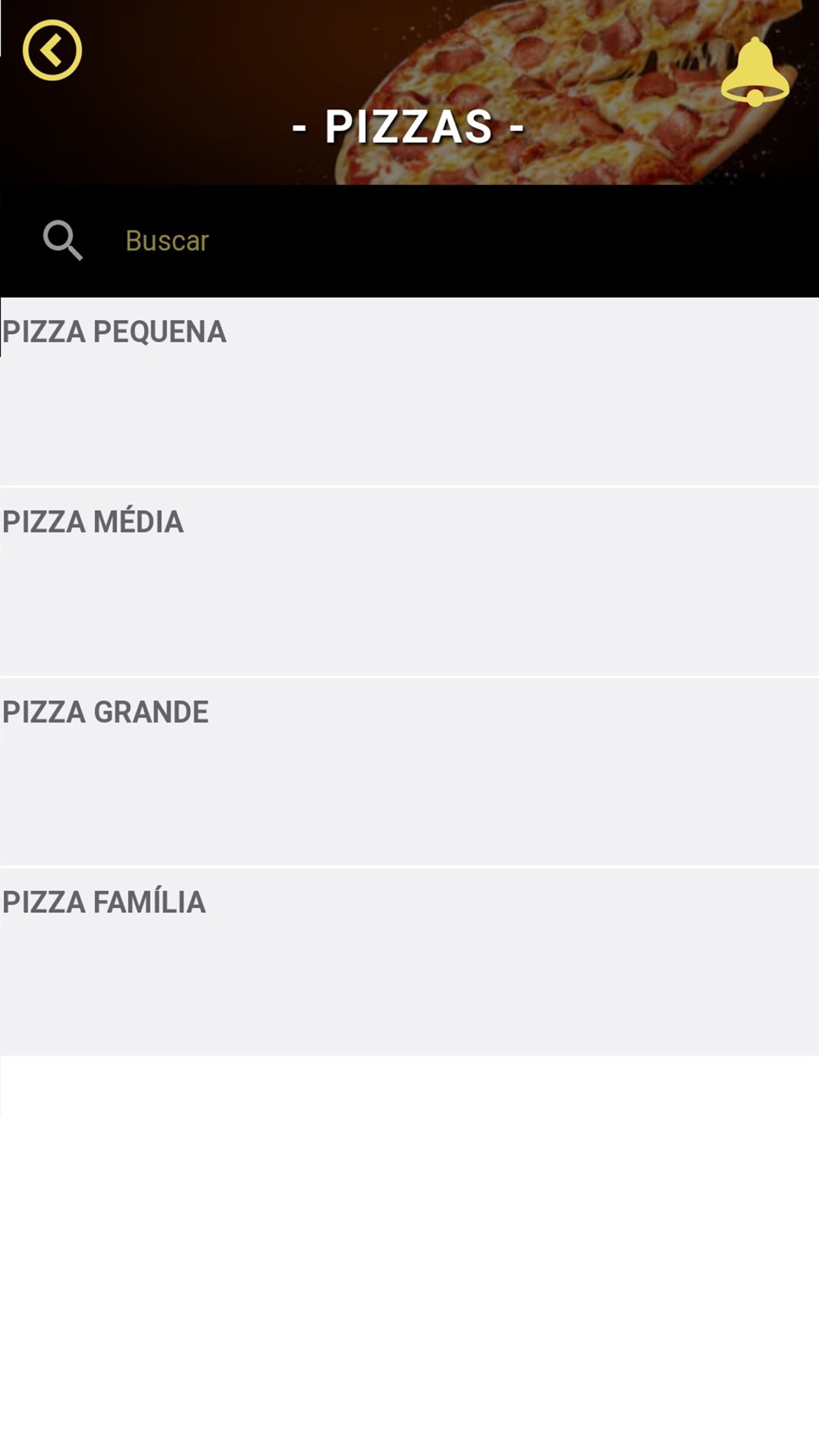This screenshot has width=819, height=1456.
Task: Go back using the yellow arrow
Action: point(52,51)
